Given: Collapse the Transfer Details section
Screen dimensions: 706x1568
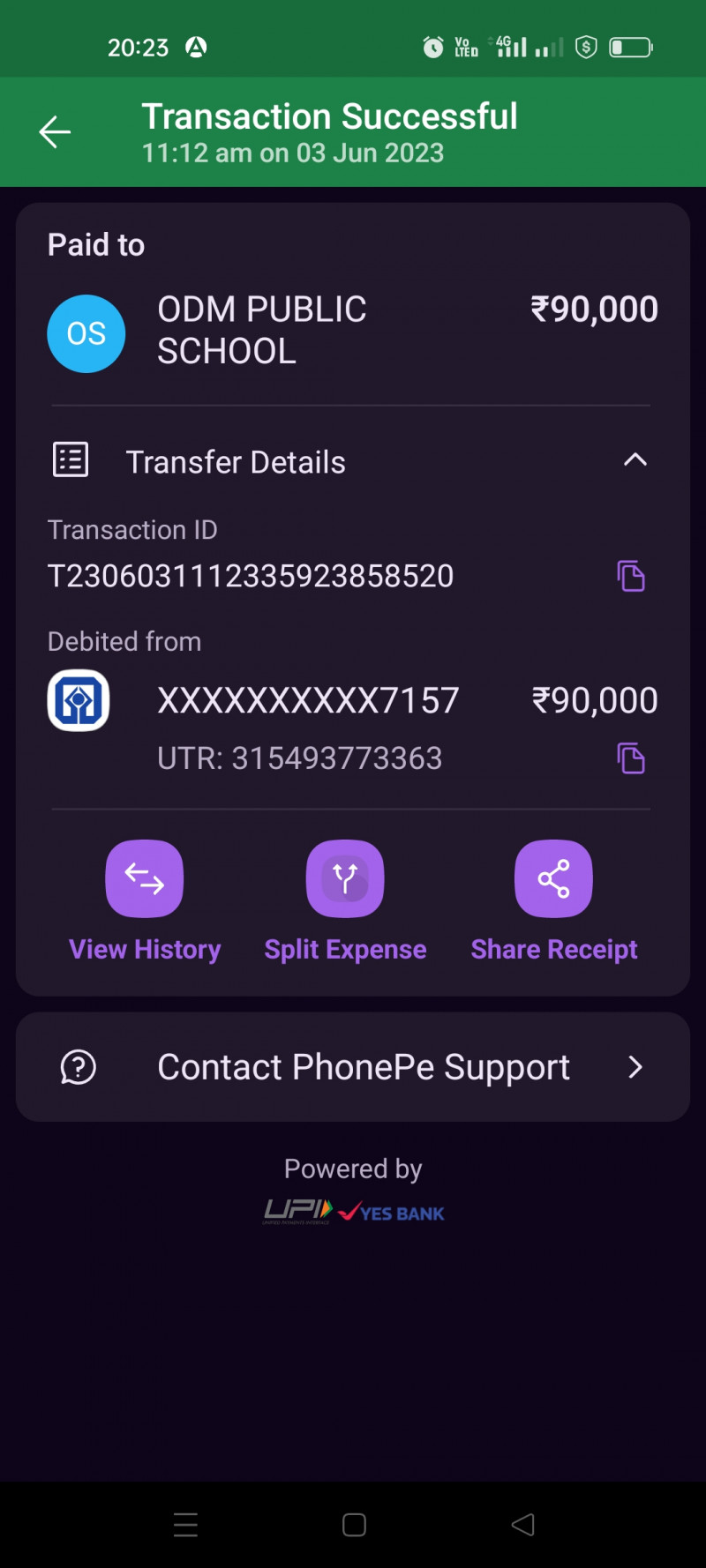Looking at the screenshot, I should pyautogui.click(x=635, y=460).
